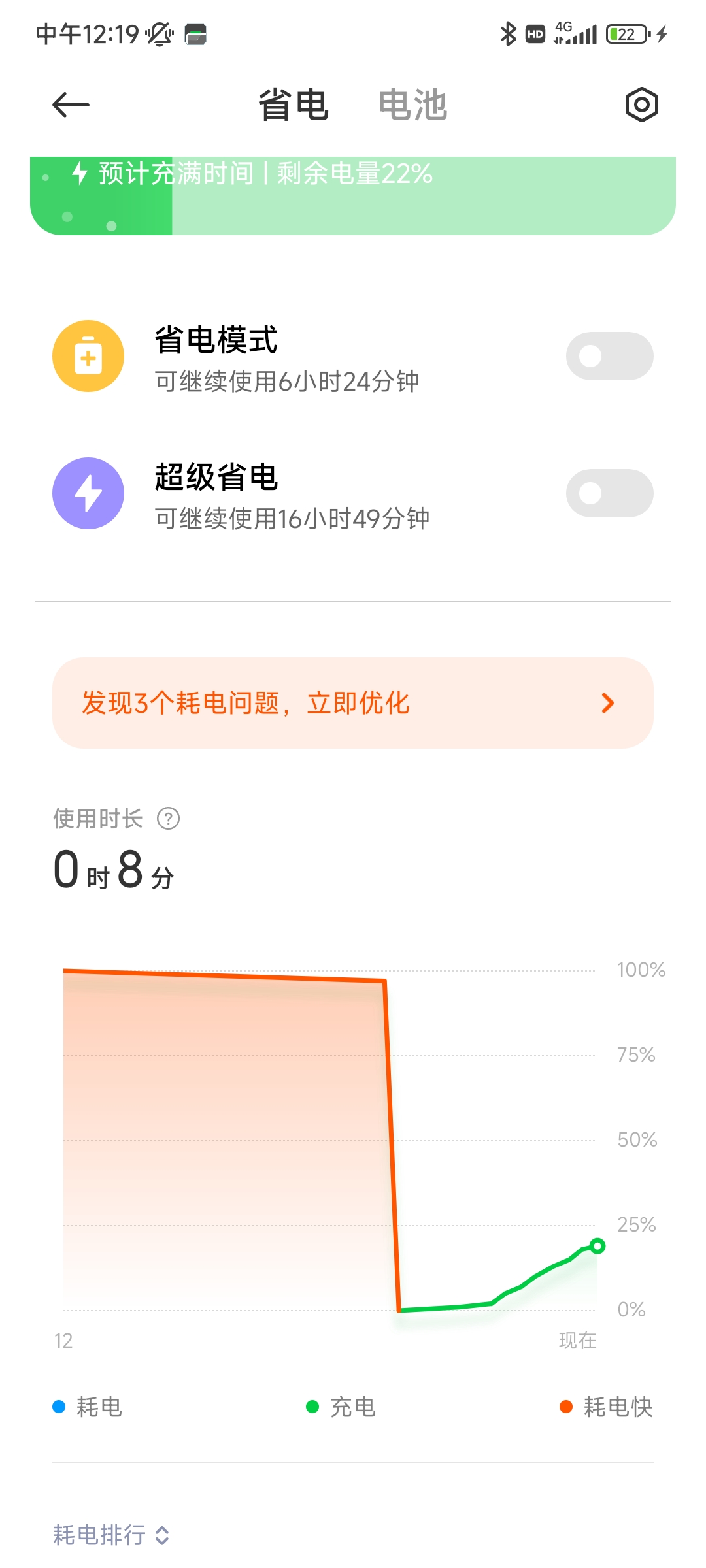Select the 省电 tab
Image resolution: width=706 pixels, height=1568 pixels.
tap(293, 105)
